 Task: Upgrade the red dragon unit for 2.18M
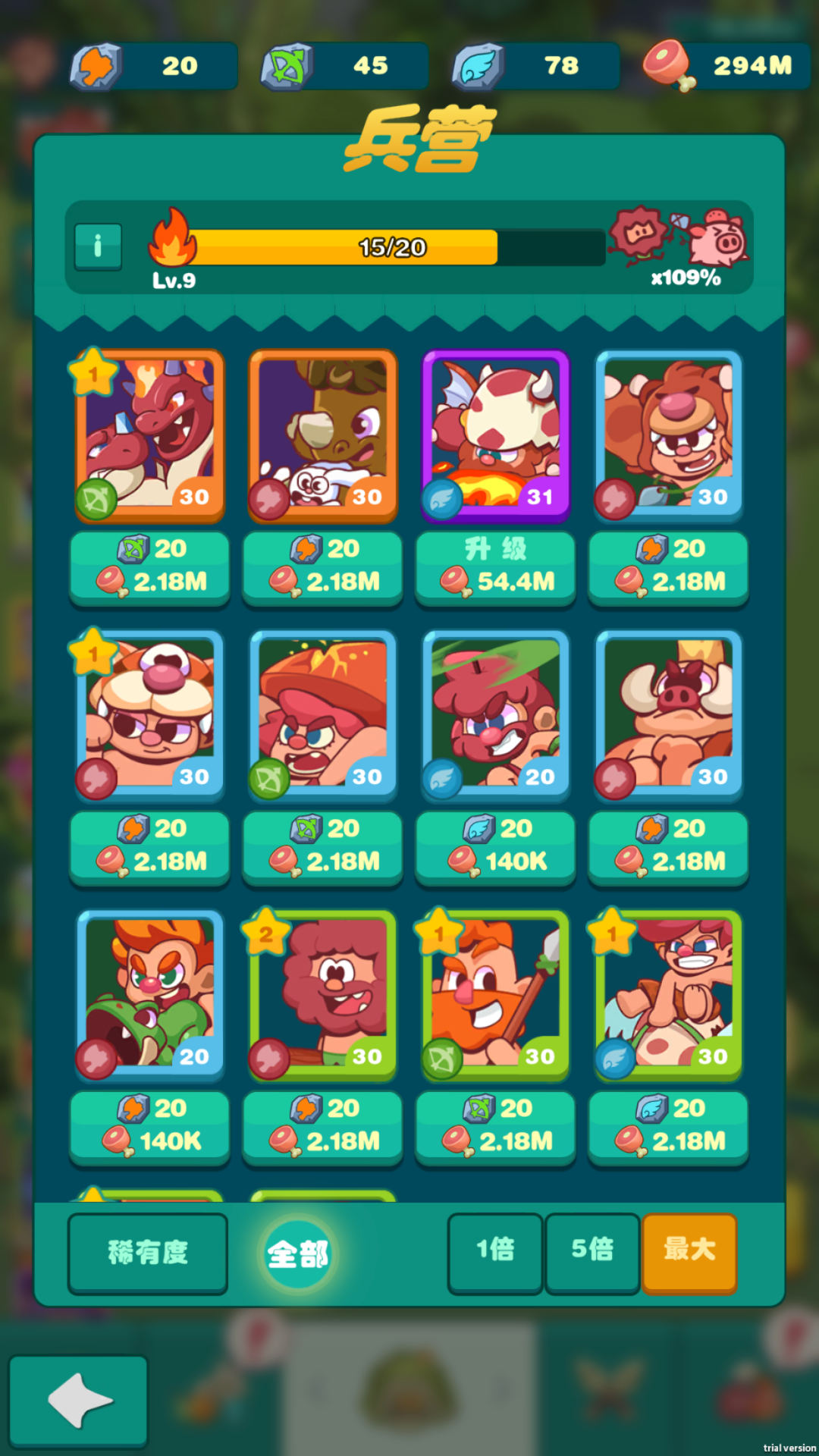coord(149,567)
